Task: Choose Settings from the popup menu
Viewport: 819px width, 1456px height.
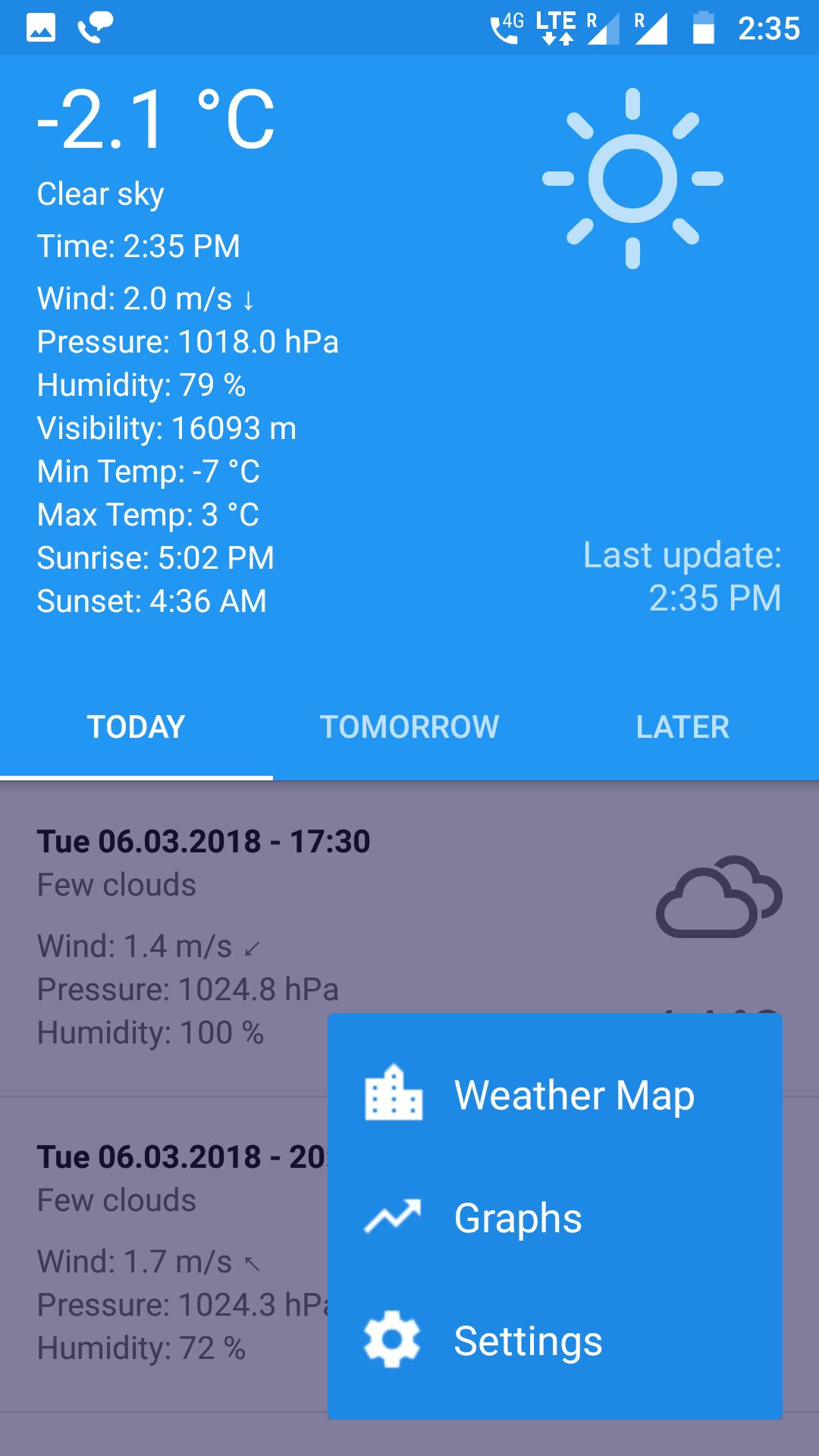Action: [x=527, y=1341]
